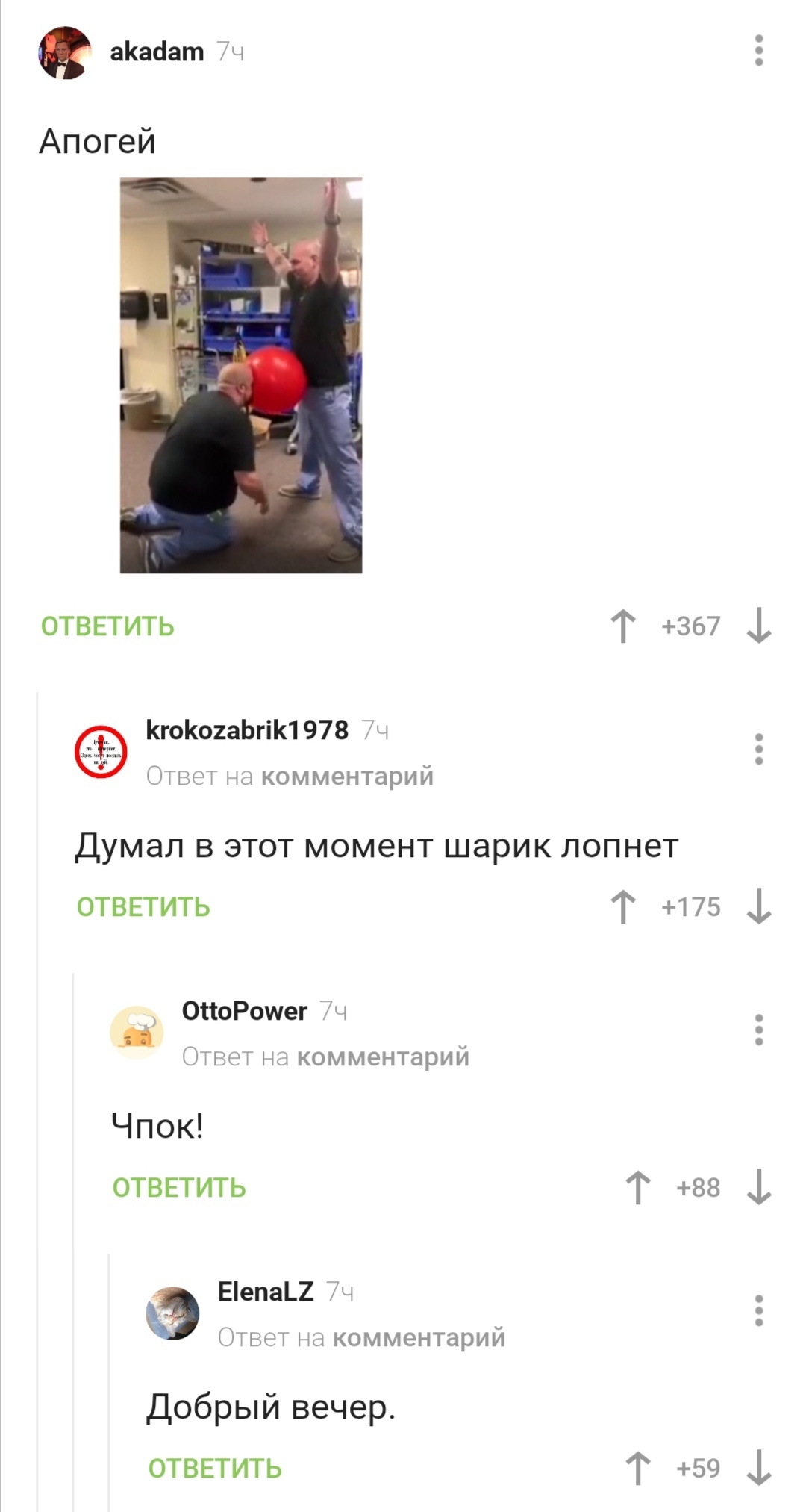Jump to the parent comment of OttoPower's reply
Screen dimensions: 806x1512
coord(383,1057)
